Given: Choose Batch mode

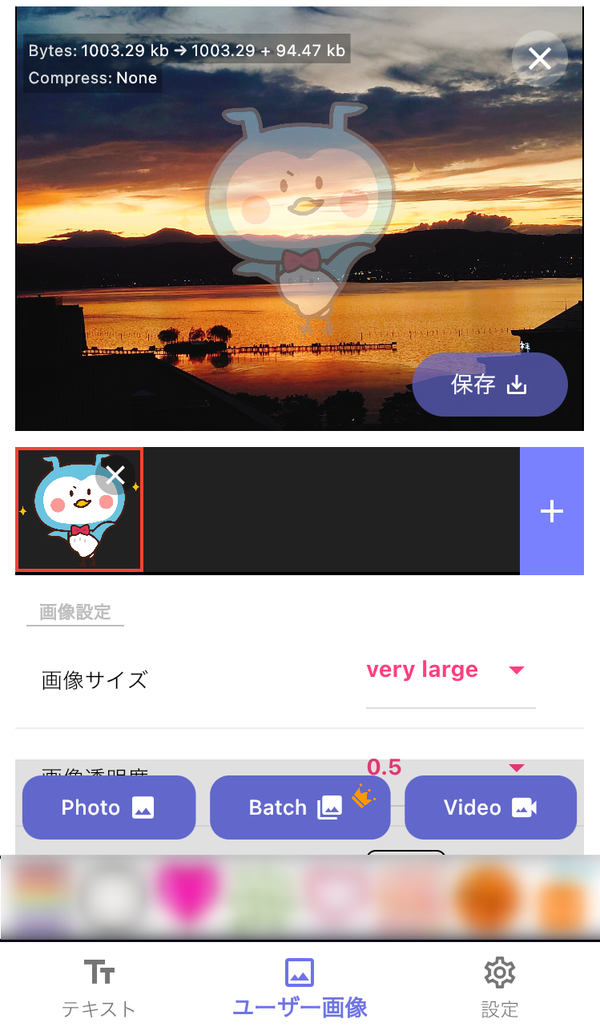Looking at the screenshot, I should click(300, 807).
